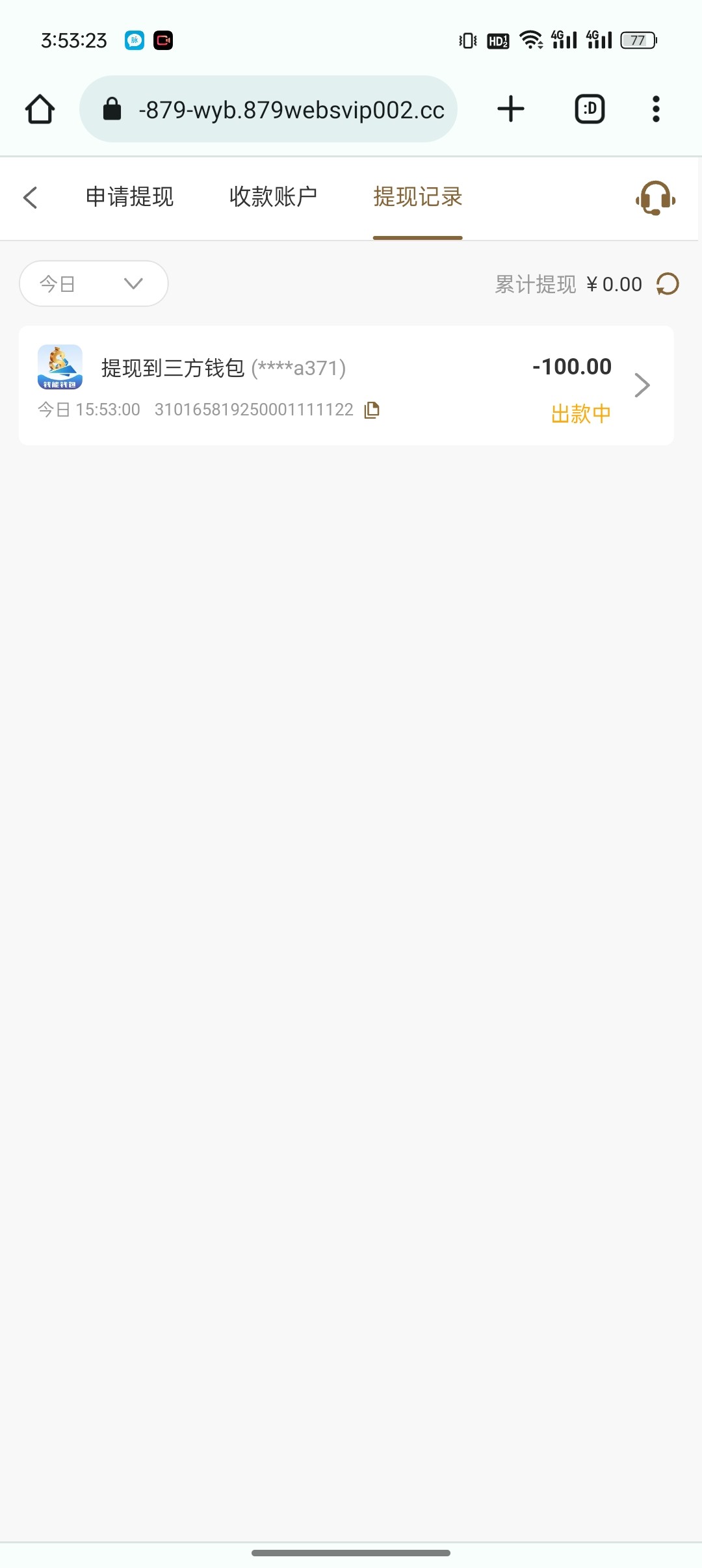Open a new browser tab

point(510,109)
